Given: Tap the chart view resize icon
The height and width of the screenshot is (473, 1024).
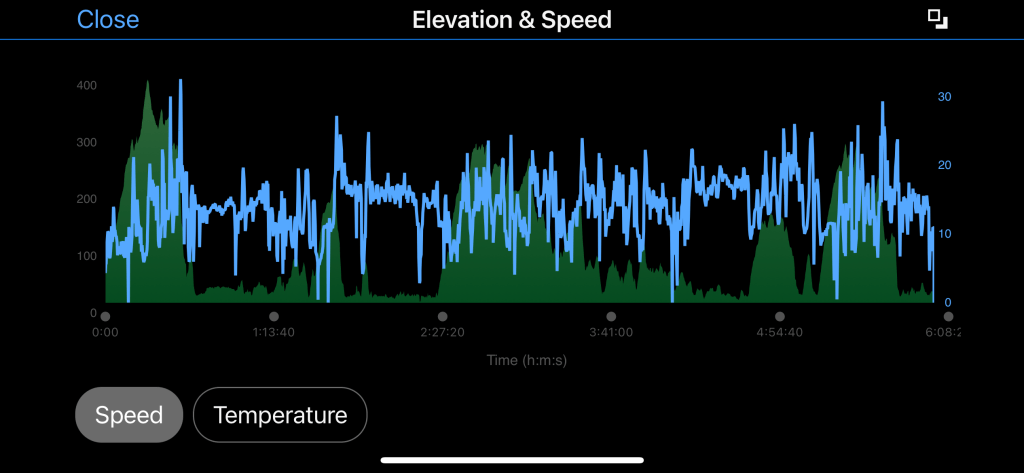Looking at the screenshot, I should tap(937, 19).
